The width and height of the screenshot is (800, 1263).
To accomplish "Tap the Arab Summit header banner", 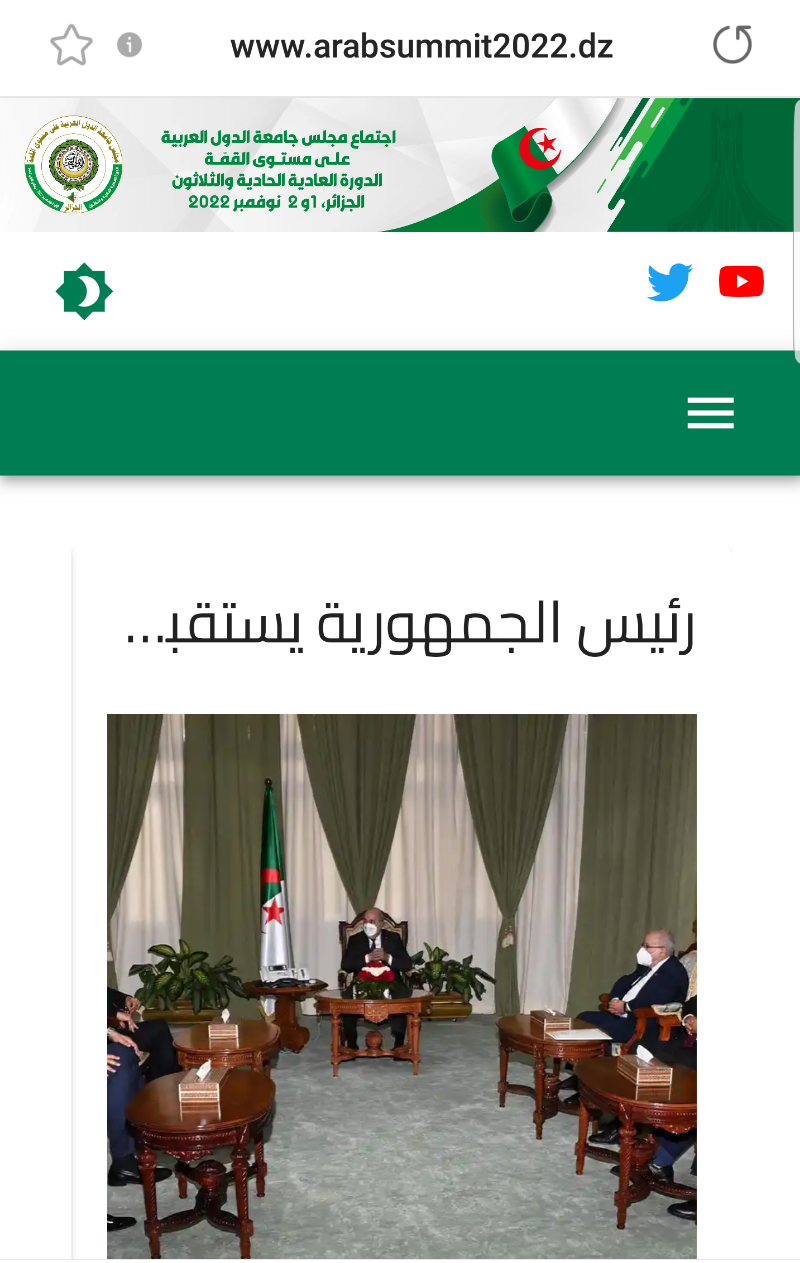I will (400, 165).
